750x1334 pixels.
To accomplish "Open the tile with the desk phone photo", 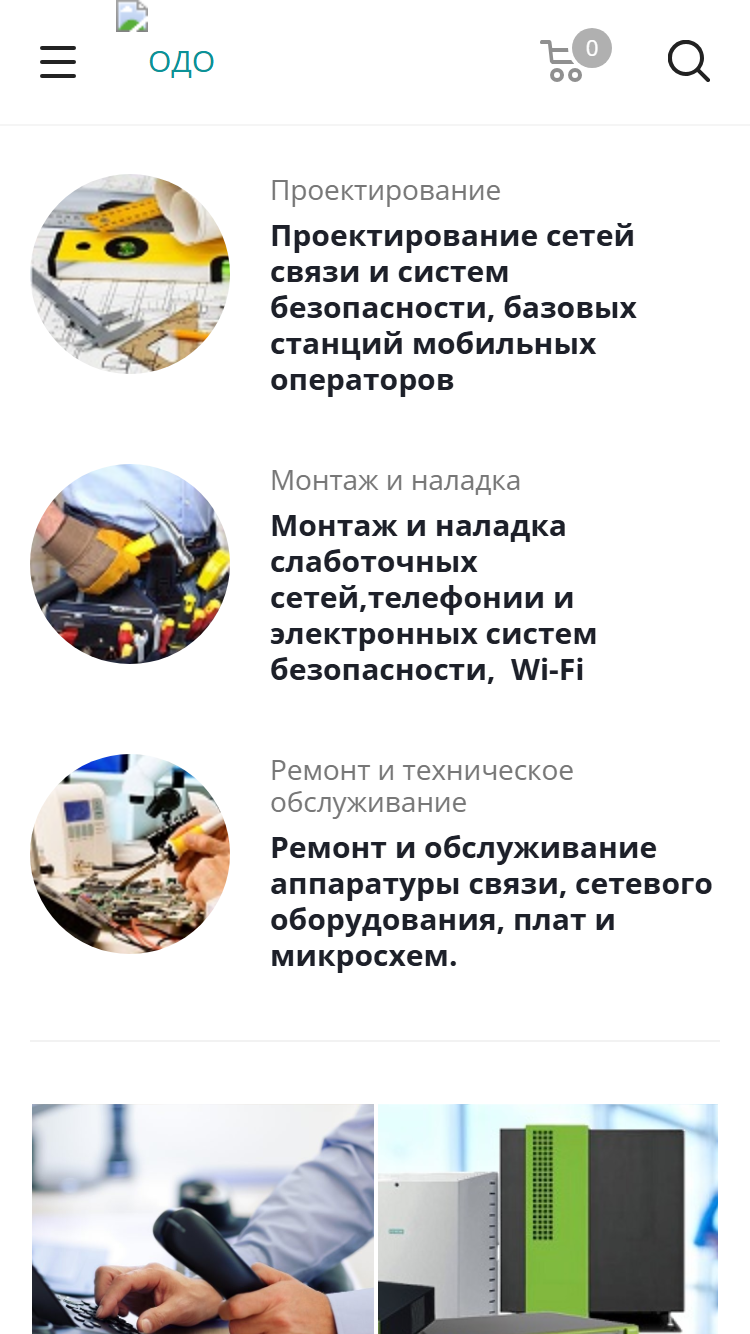I will pos(203,1219).
